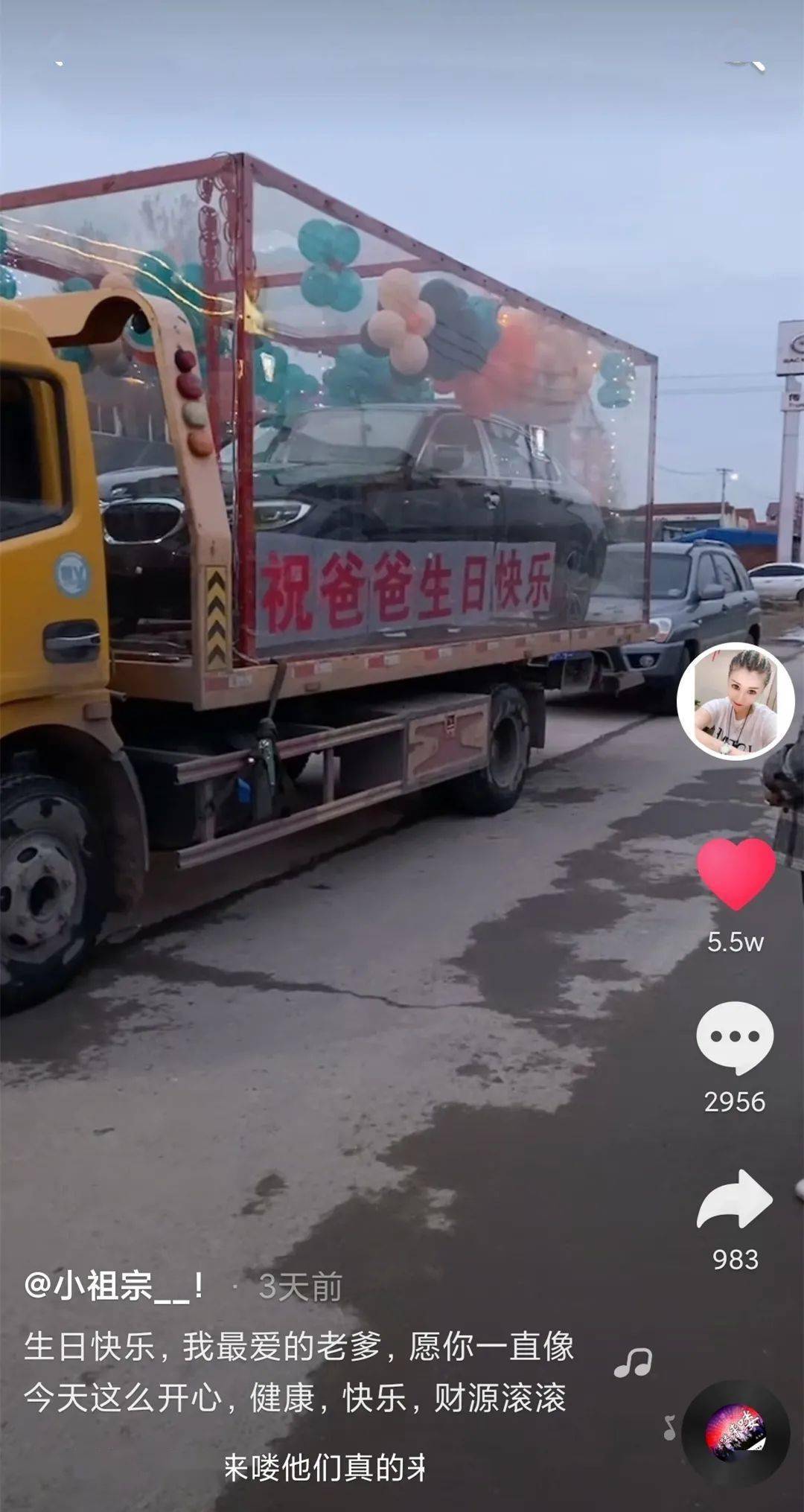The image size is (804, 1512).
Task: Open the spinning music disc
Action: pyautogui.click(x=736, y=1432)
